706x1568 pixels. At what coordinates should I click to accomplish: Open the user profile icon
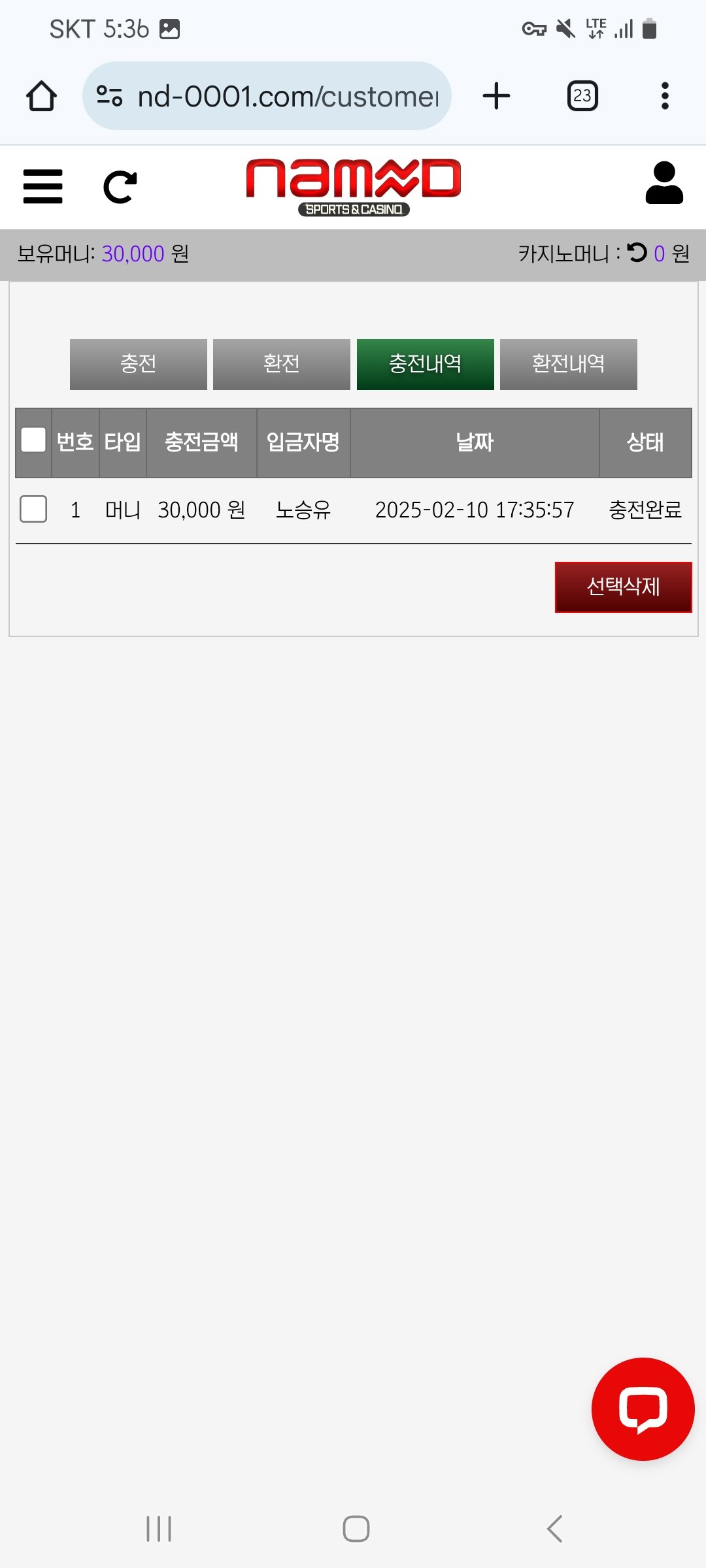pos(664,184)
